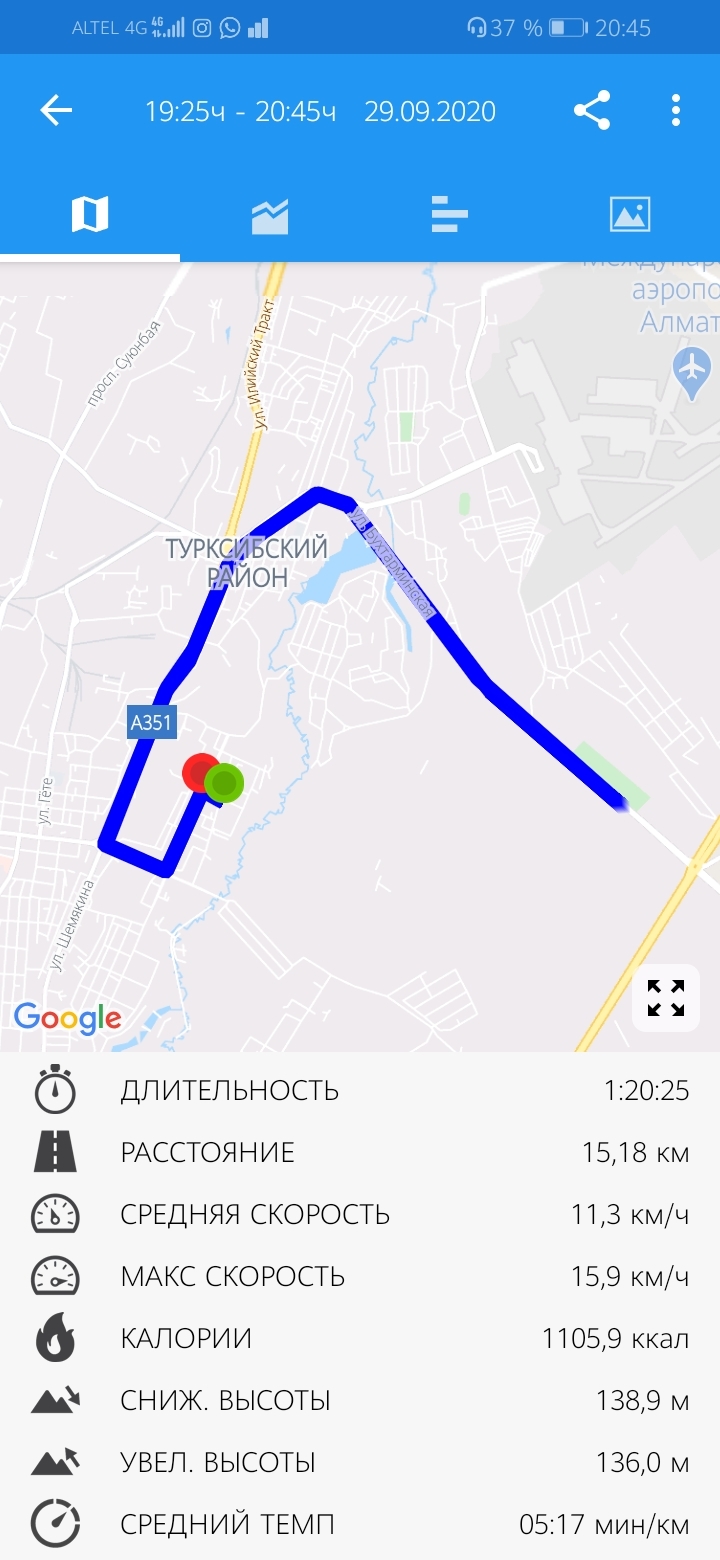720x1560 pixels.
Task: Tap the green start marker on map
Action: tap(226, 783)
